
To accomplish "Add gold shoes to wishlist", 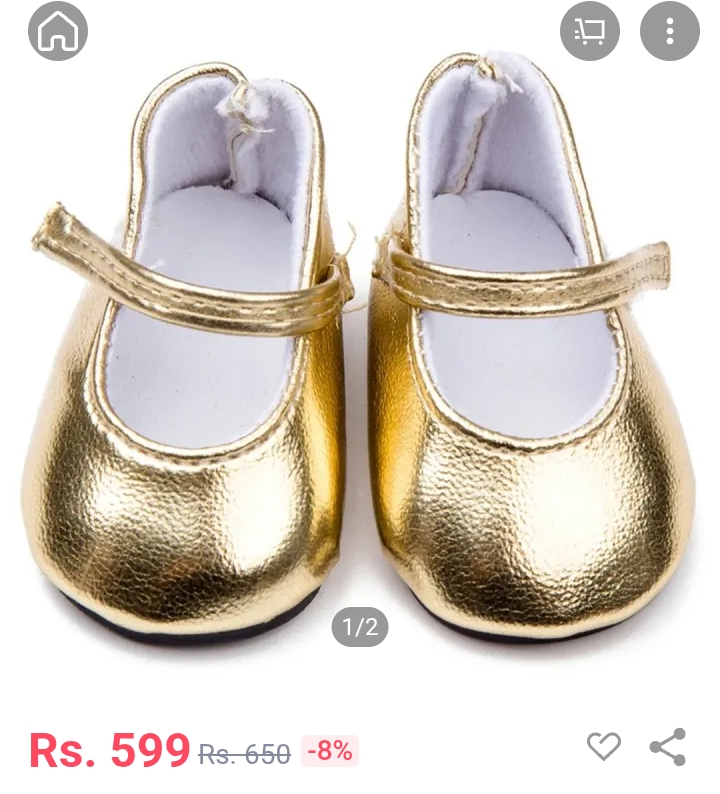I will (x=603, y=746).
